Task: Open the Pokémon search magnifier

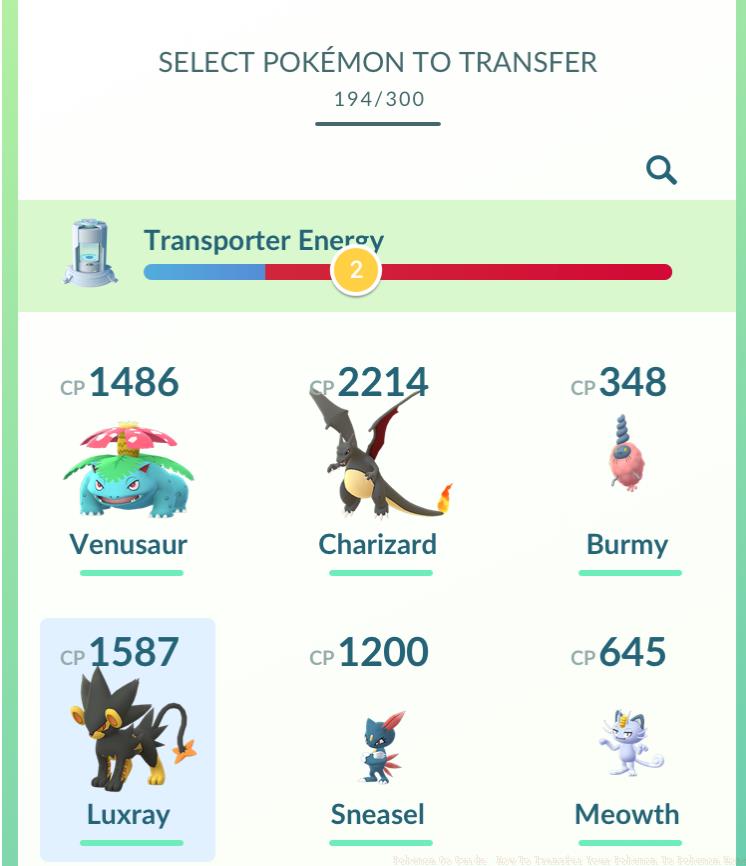Action: (661, 171)
